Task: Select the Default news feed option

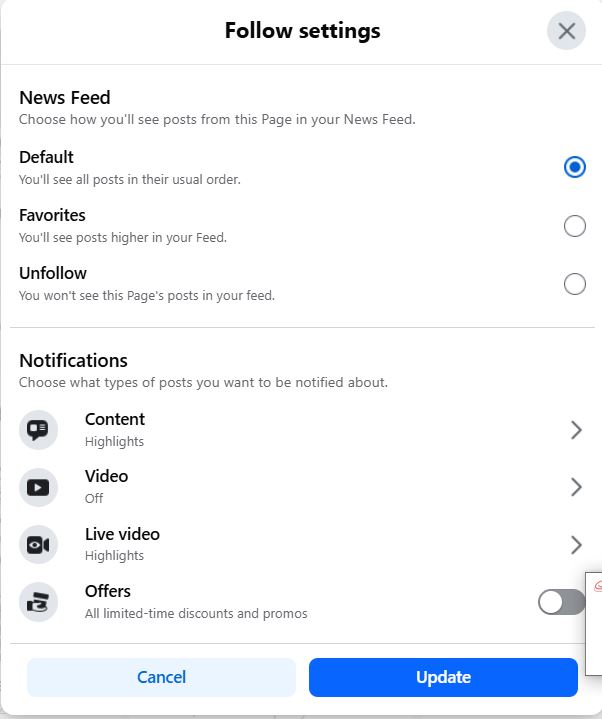Action: pyautogui.click(x=574, y=167)
